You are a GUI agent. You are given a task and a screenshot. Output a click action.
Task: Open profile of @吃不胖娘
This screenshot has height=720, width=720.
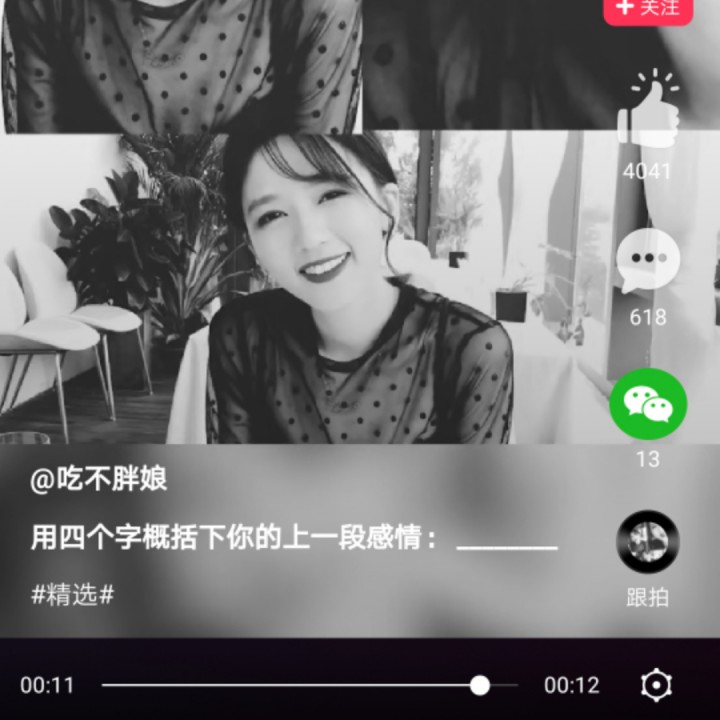tap(99, 480)
